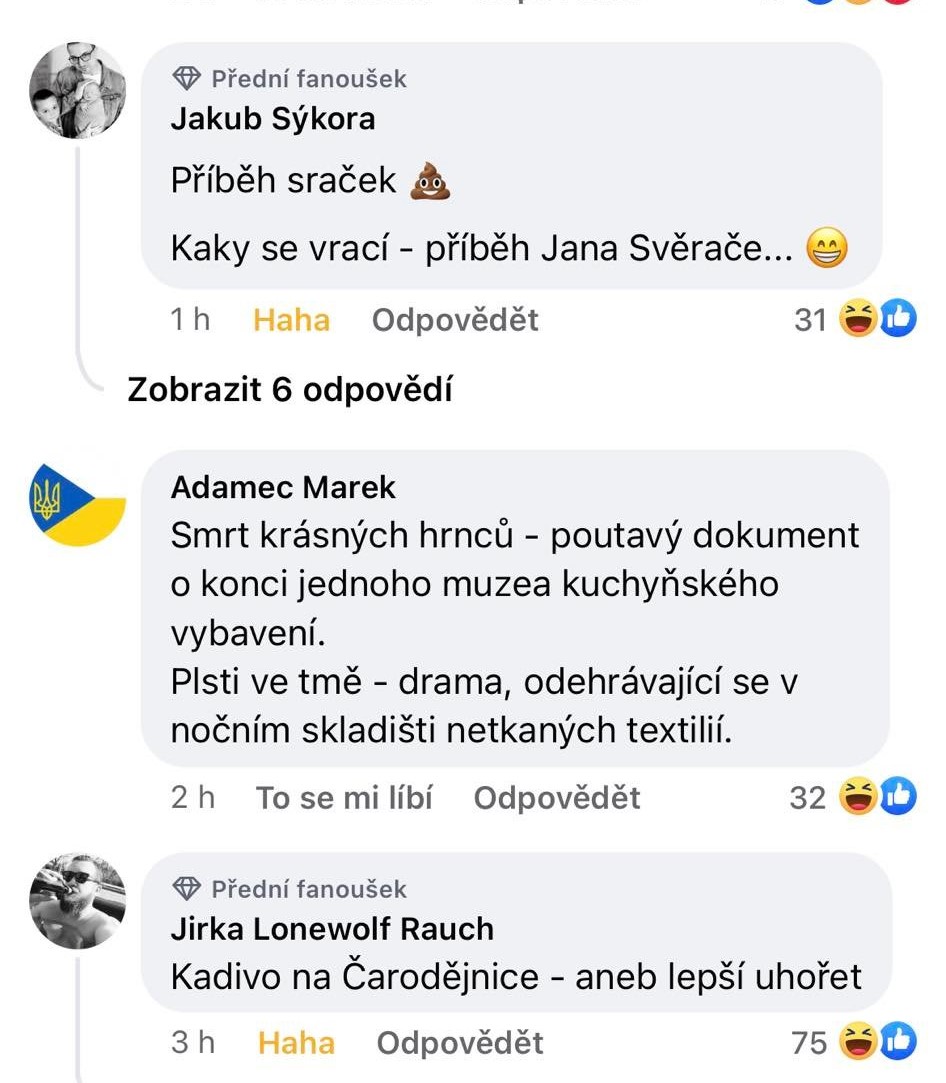Expand Zobrazit 6 odpovědí replies
The height and width of the screenshot is (1083, 946).
click(x=290, y=390)
